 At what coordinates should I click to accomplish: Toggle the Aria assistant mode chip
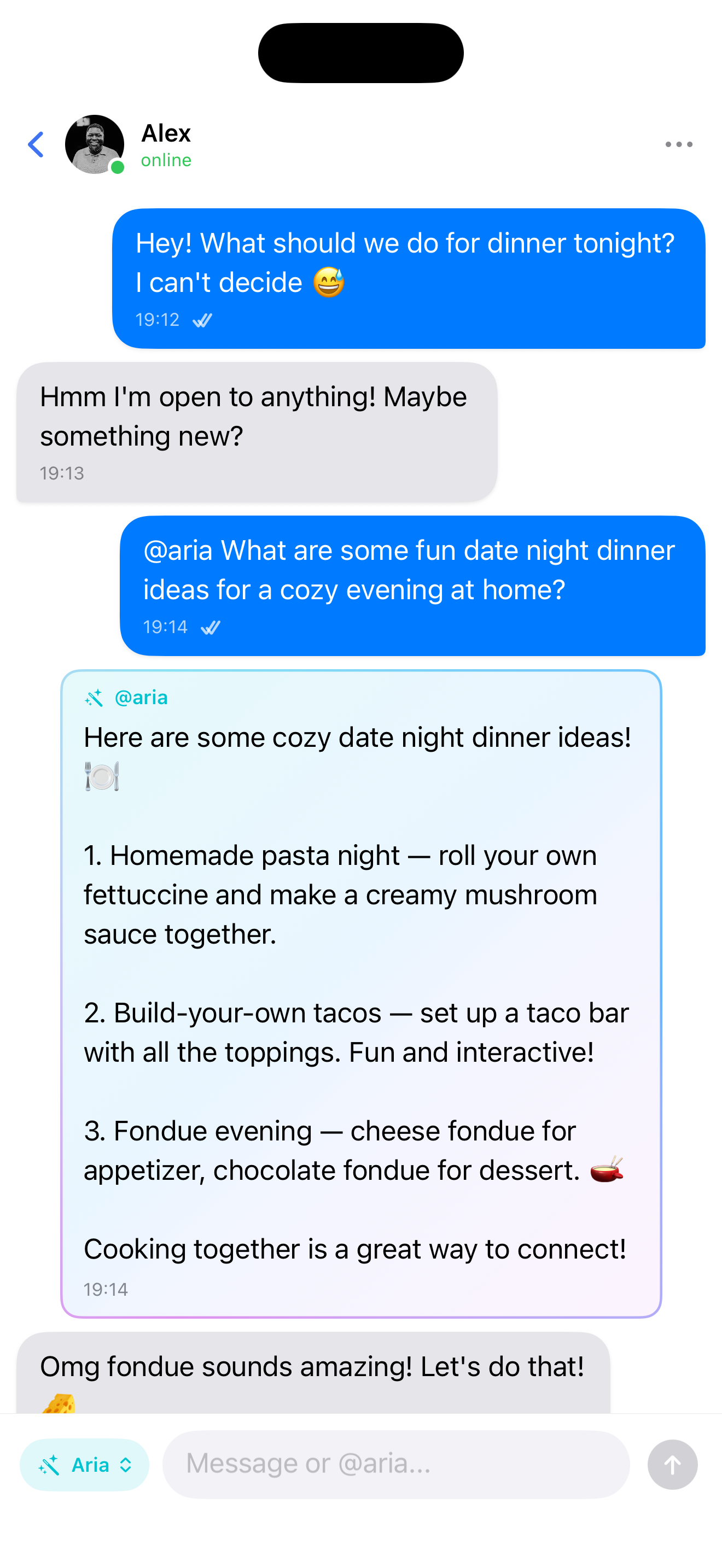84,1465
